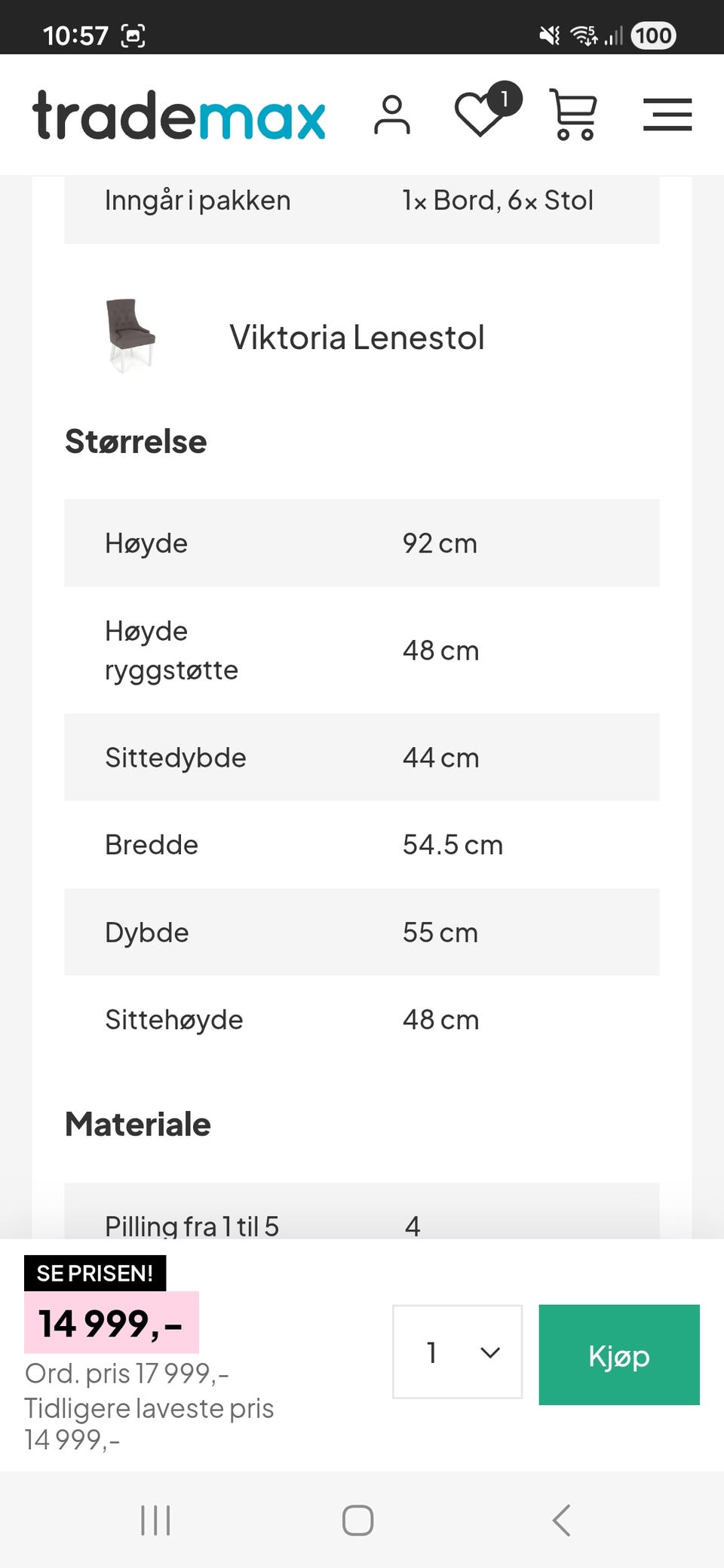Select the Materiale section heading
Screen dimensions: 724x1568
(138, 1123)
